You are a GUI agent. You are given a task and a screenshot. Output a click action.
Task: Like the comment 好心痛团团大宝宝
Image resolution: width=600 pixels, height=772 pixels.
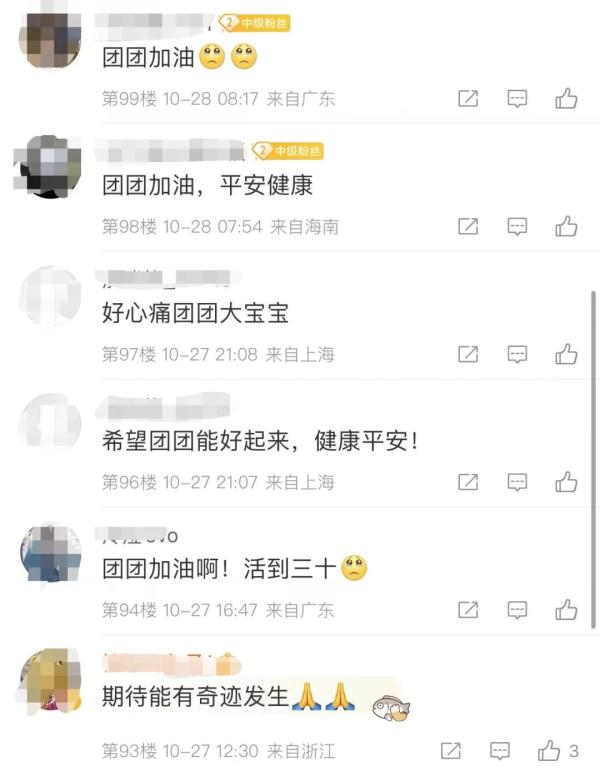tap(567, 354)
